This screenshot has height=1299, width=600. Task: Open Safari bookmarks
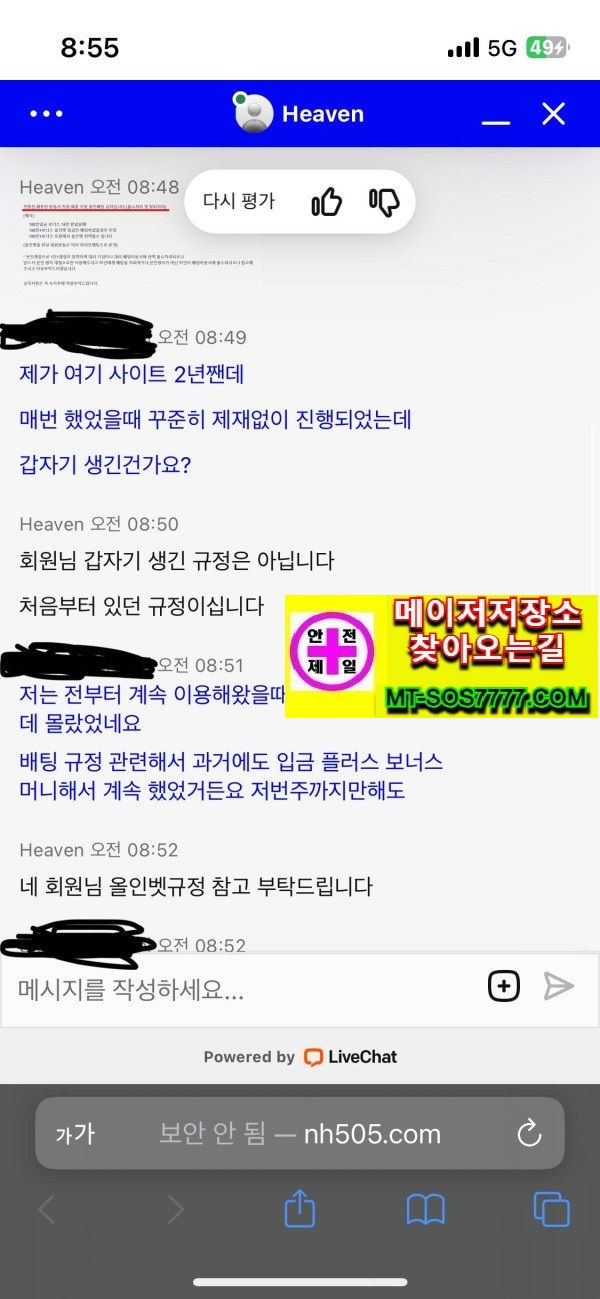point(425,1210)
